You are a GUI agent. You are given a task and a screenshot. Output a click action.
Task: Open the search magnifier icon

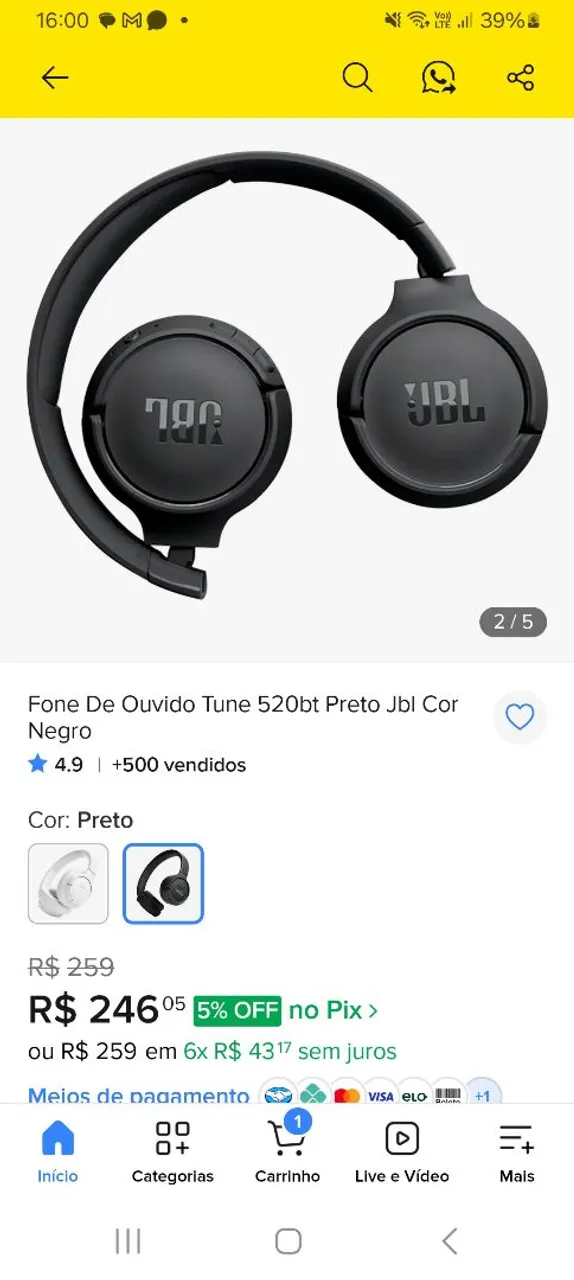[x=357, y=77]
